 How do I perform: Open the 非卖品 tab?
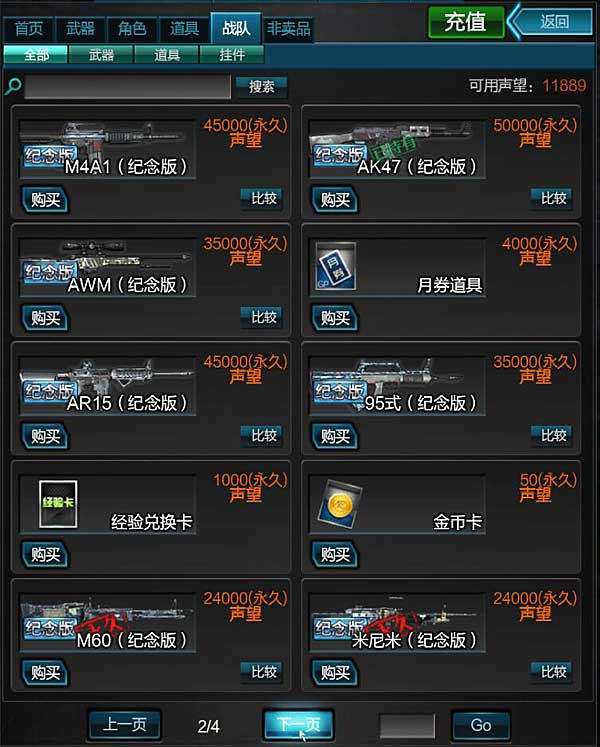[288, 28]
